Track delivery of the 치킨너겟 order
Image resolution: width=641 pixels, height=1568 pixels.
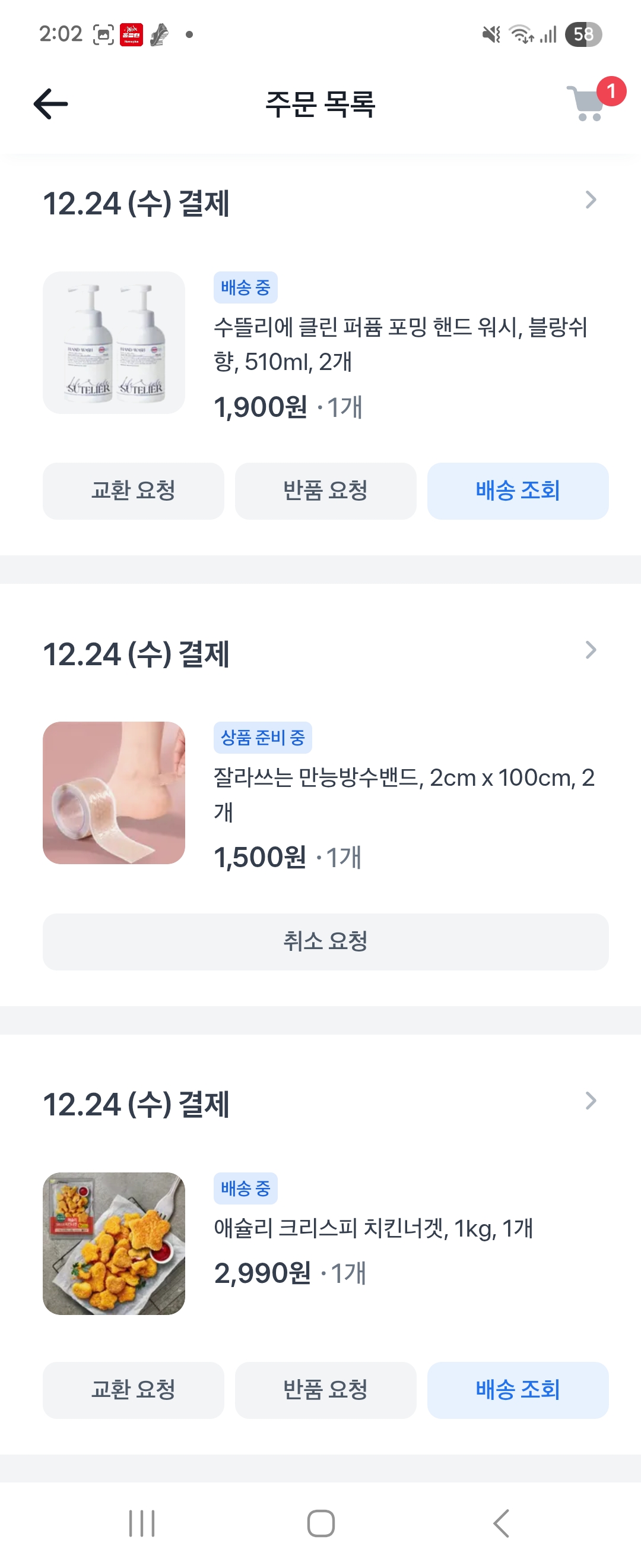pos(518,1390)
